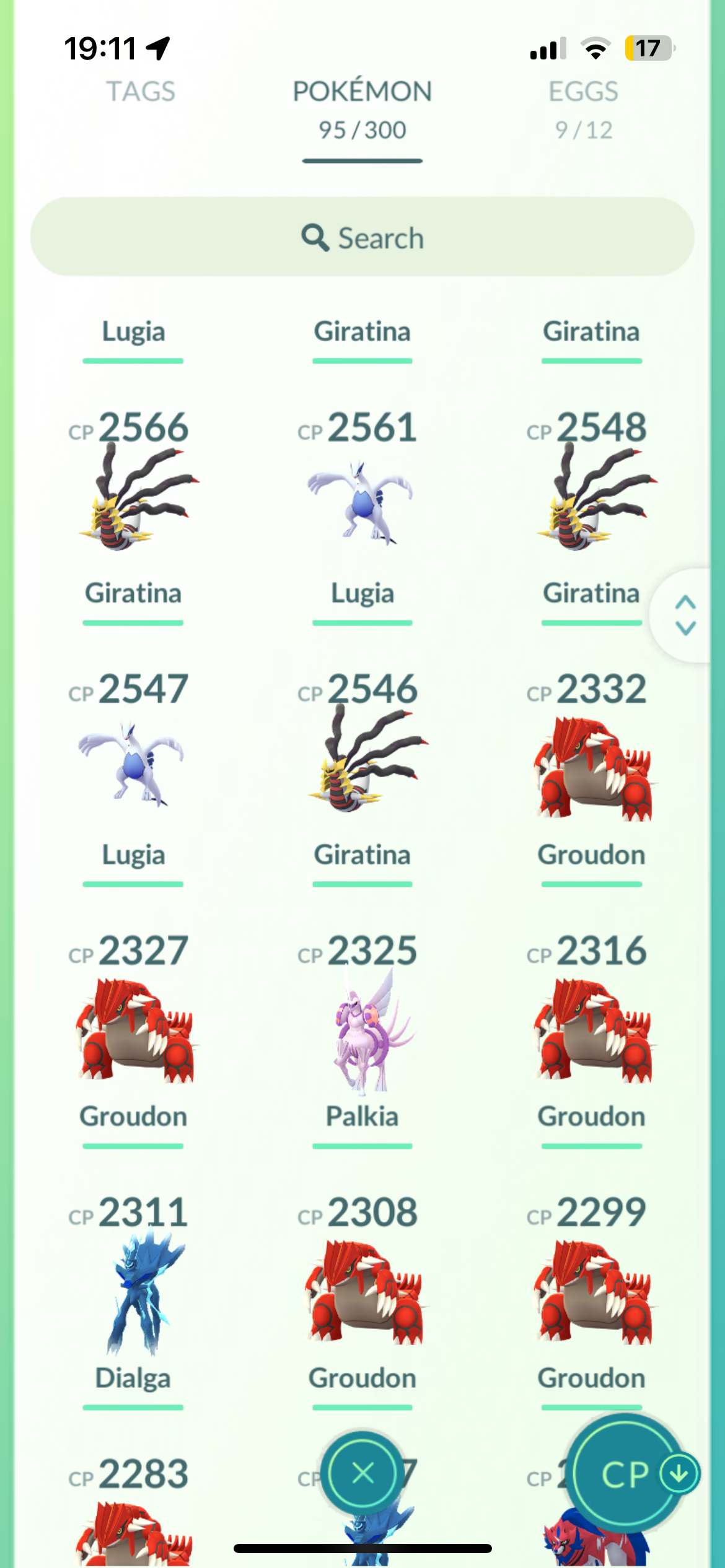Screen dimensions: 725x1568
Task: Tap the Search field
Action: (362, 237)
